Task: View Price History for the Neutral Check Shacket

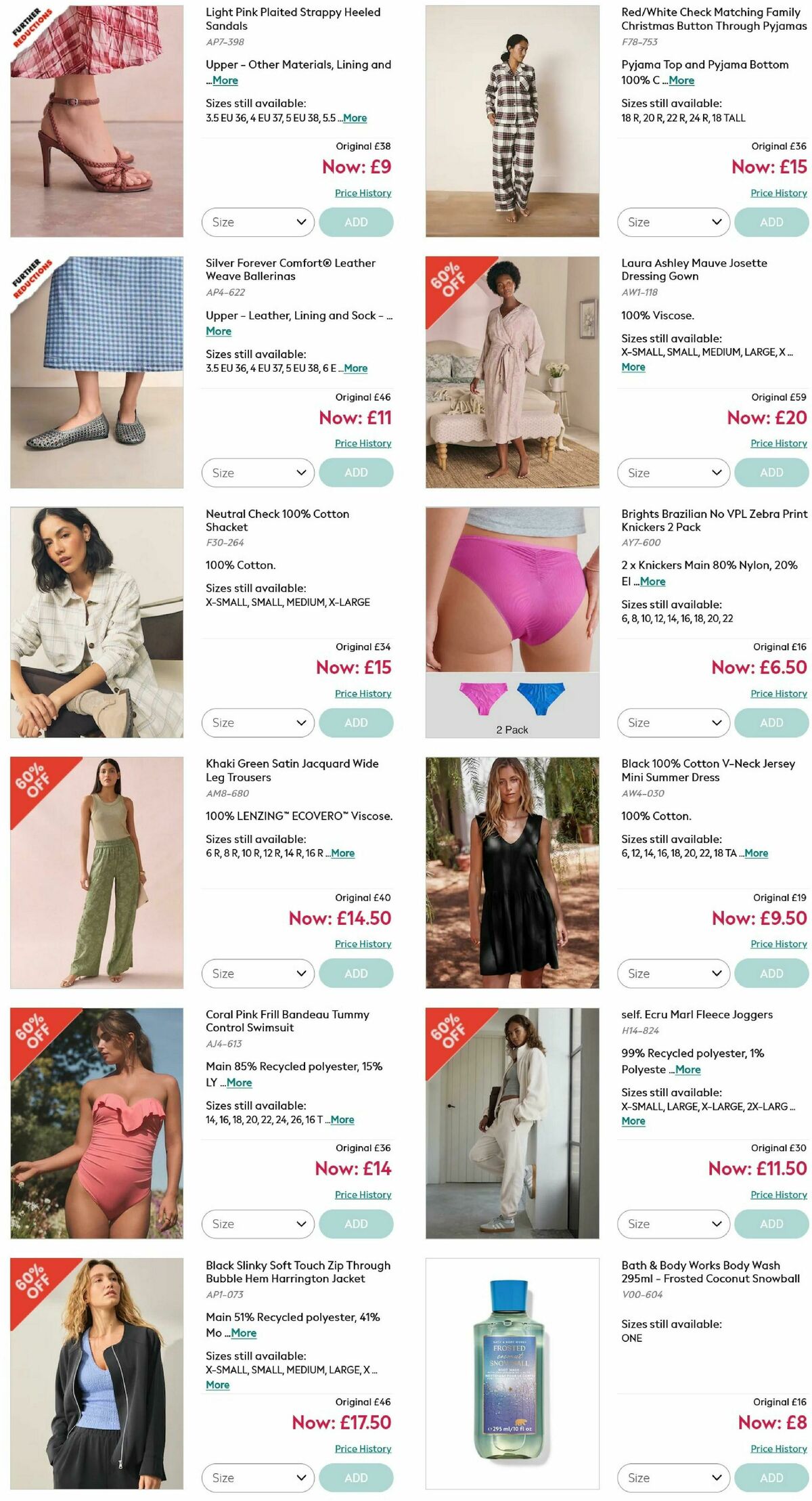Action: point(363,693)
